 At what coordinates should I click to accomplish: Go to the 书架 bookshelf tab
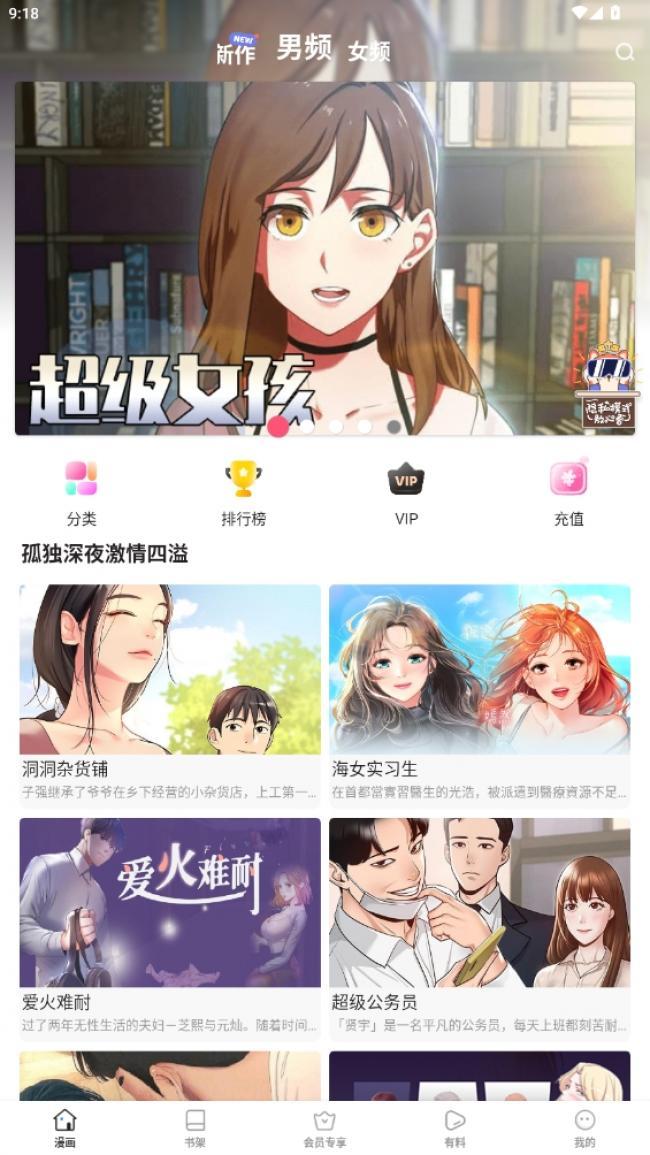(195, 1127)
